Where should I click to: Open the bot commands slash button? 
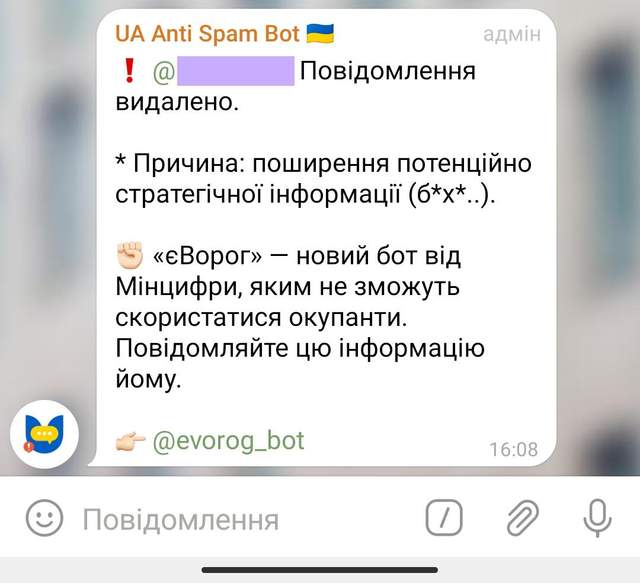(x=443, y=518)
